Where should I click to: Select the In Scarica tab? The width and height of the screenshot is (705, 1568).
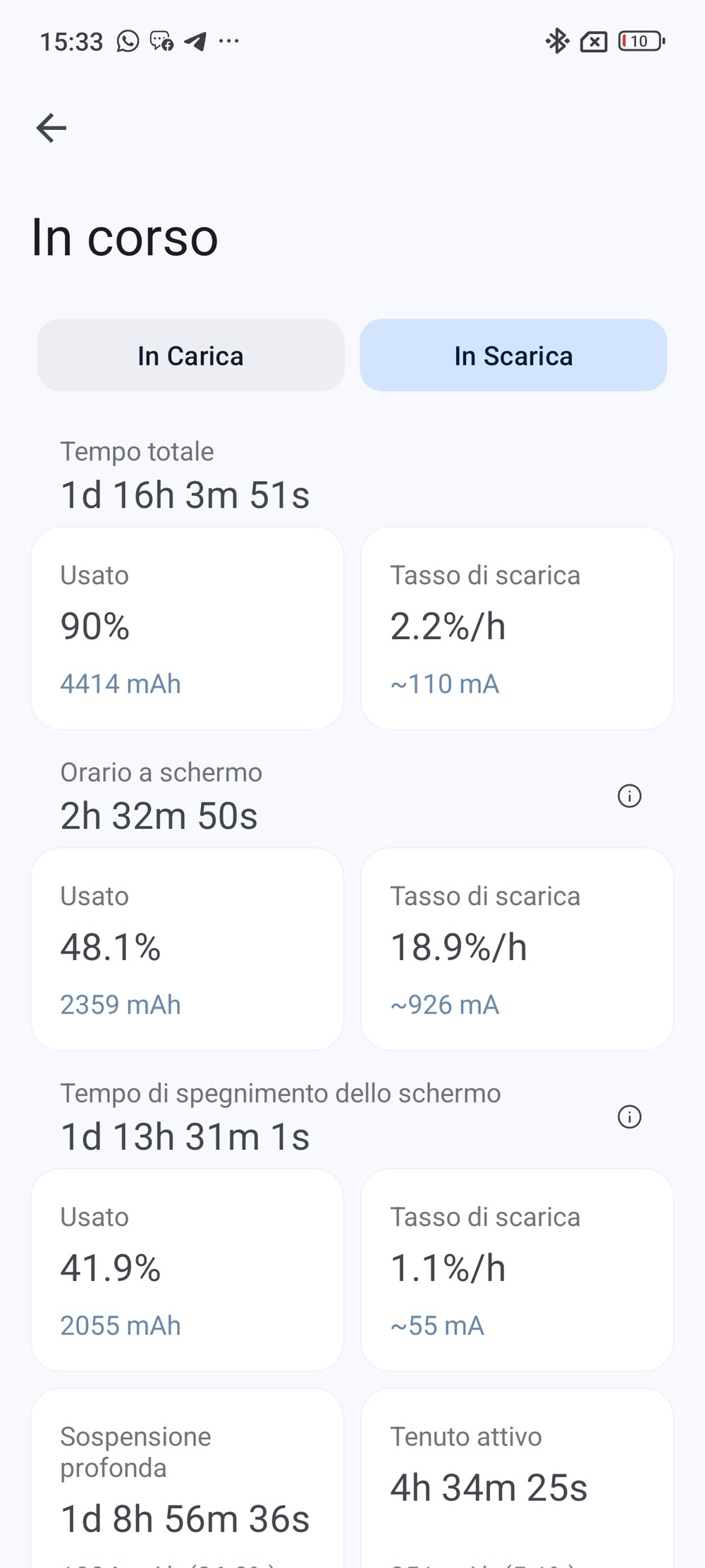(513, 355)
